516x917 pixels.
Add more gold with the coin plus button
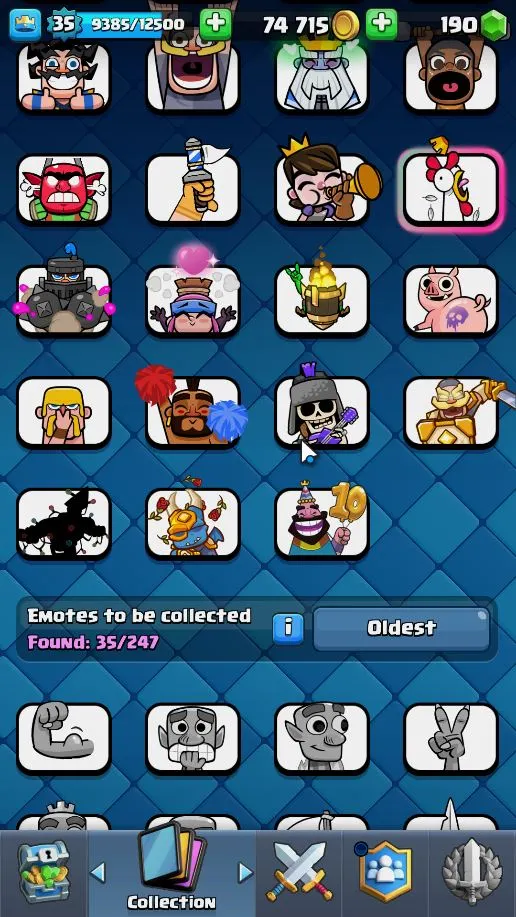[x=381, y=25]
